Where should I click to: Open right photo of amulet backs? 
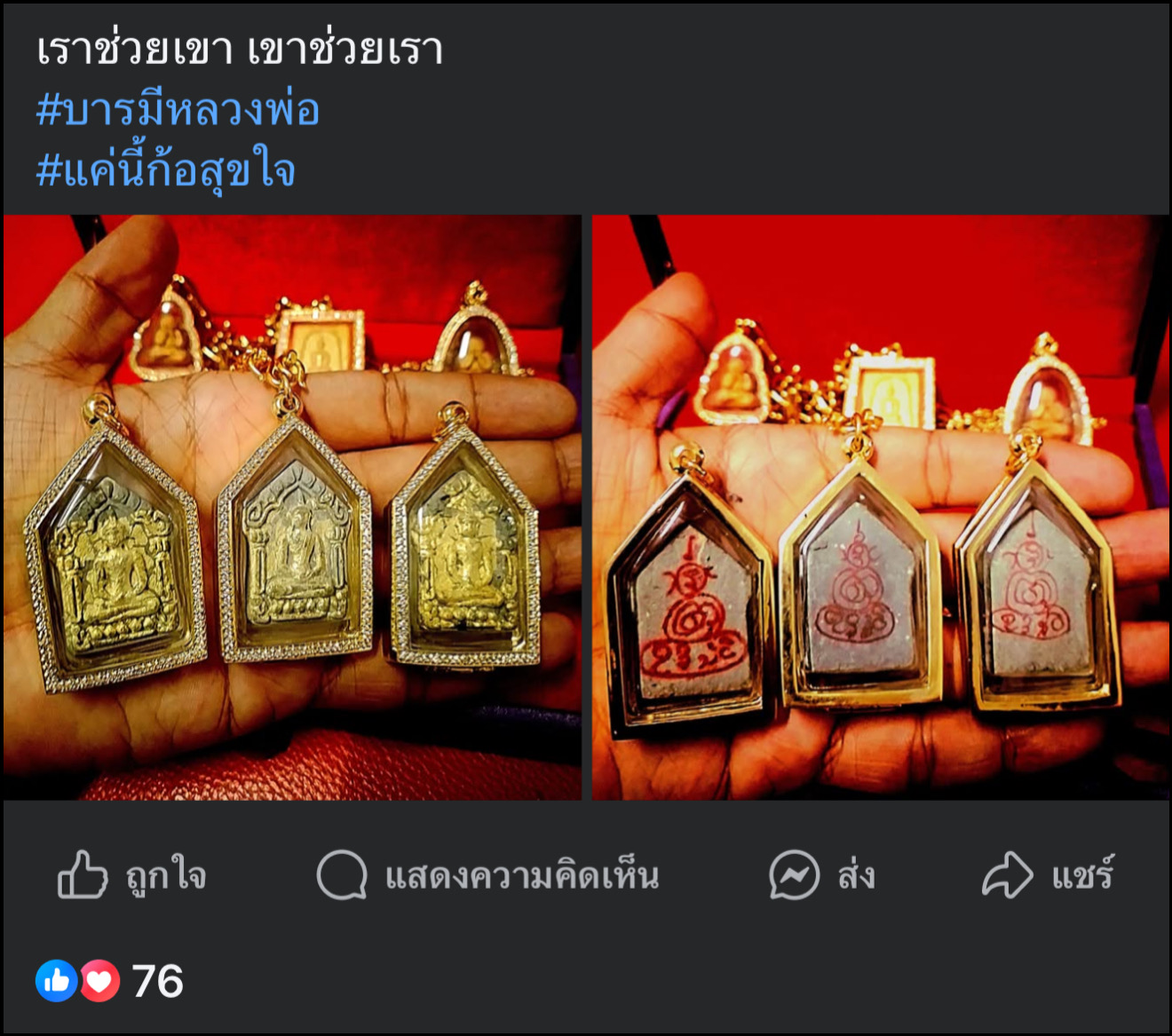(x=880, y=507)
